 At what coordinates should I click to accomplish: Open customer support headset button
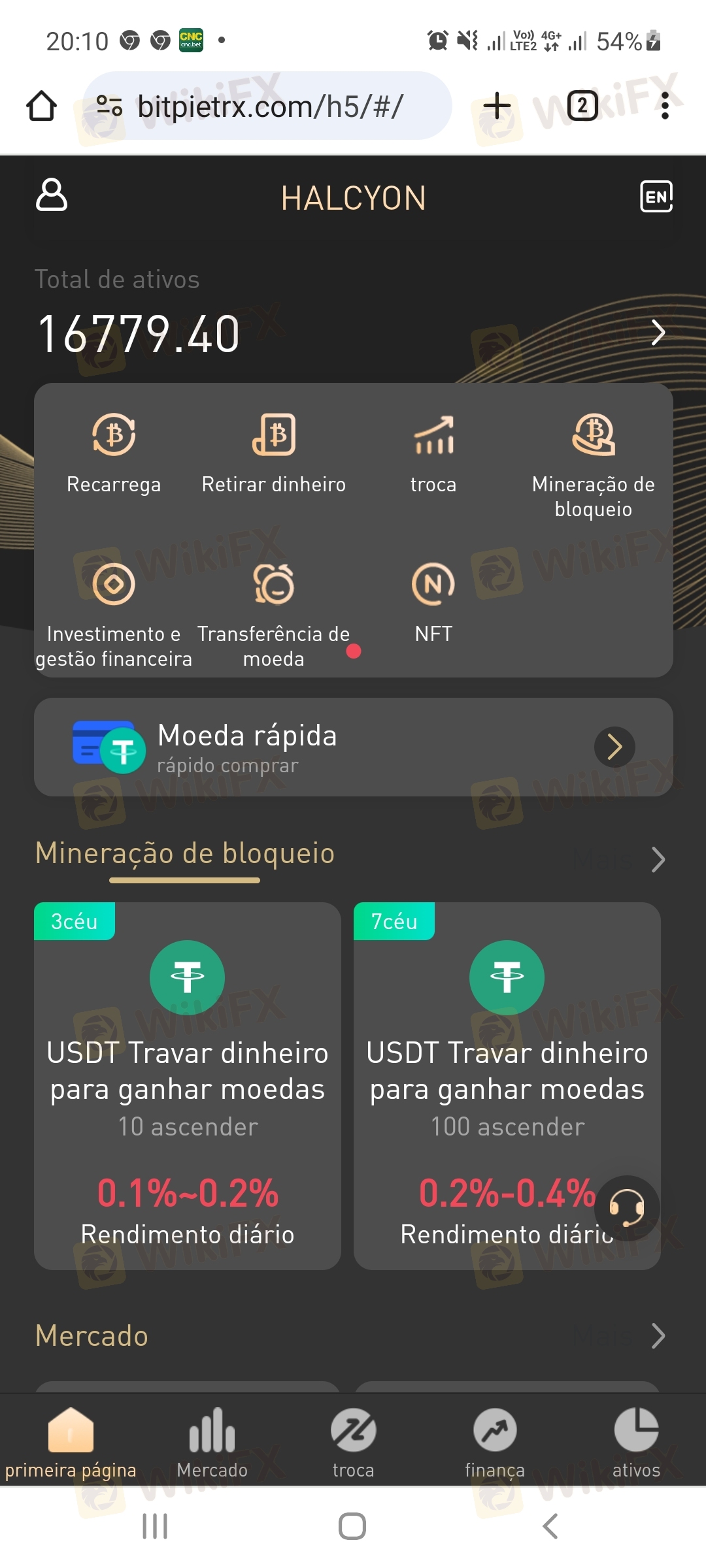point(627,1208)
